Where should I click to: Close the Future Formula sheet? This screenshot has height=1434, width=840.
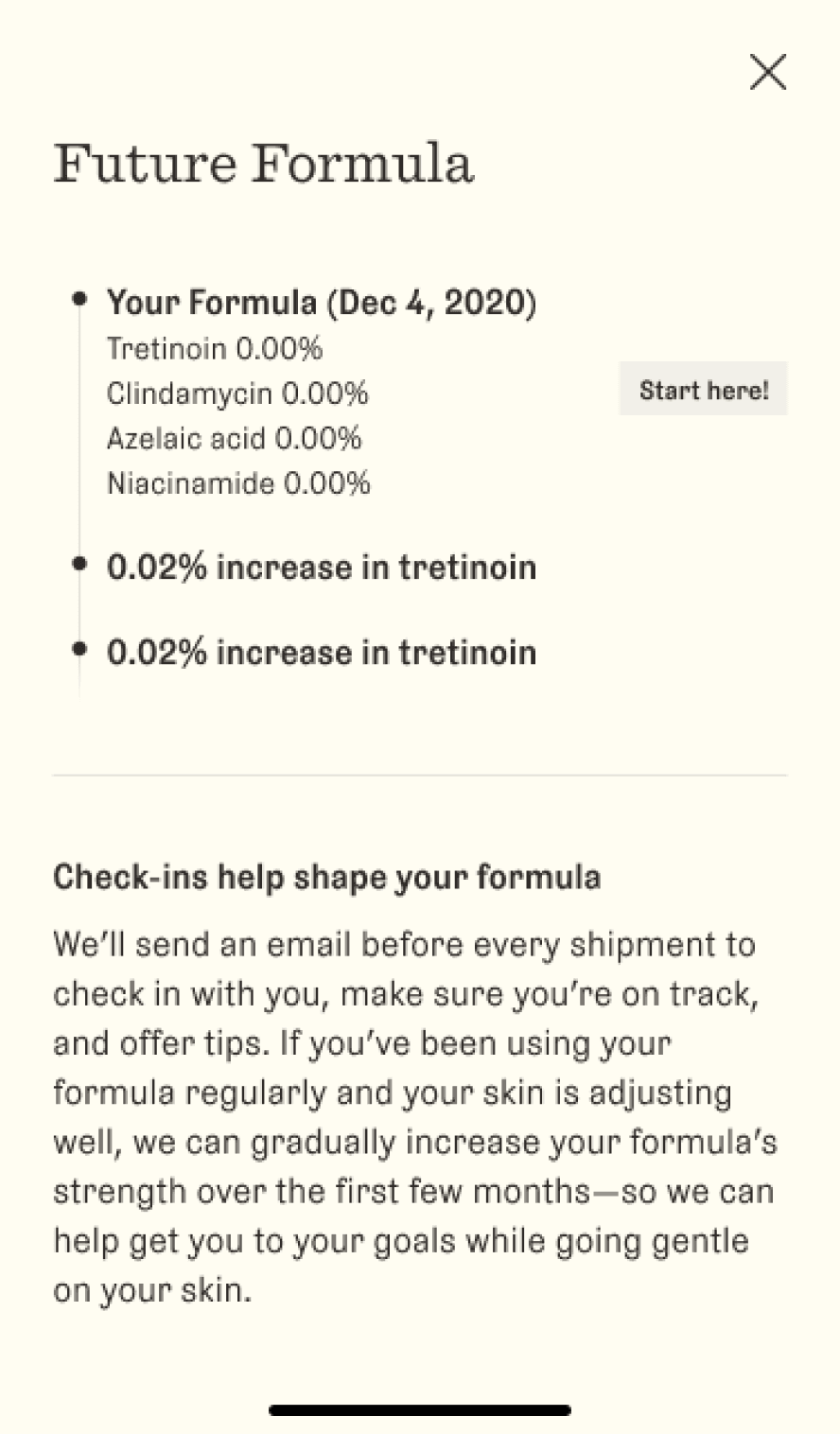(767, 72)
